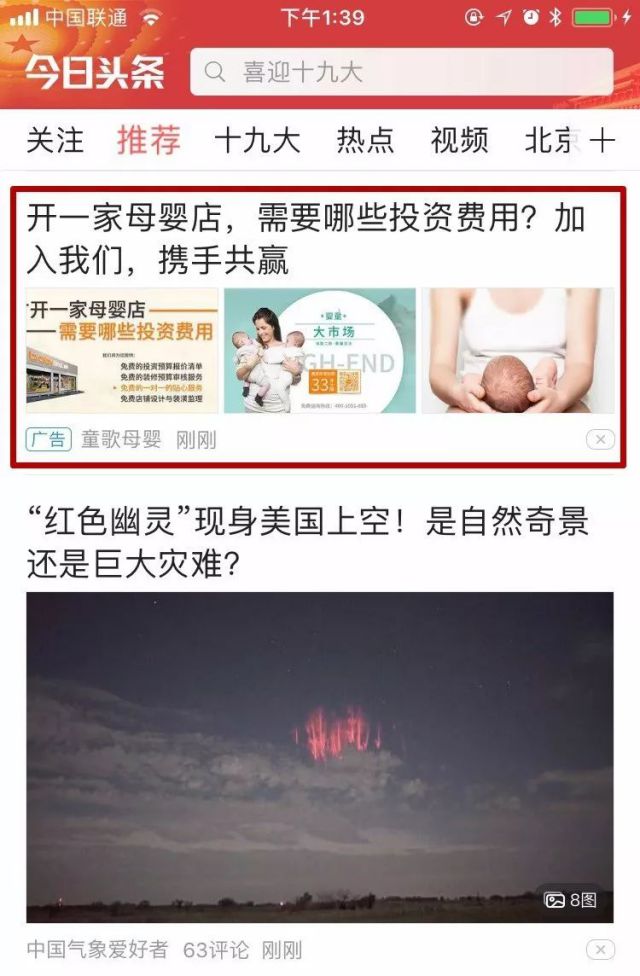Switch to the 关注 tab
Screen dimensions: 640x976
tap(55, 140)
